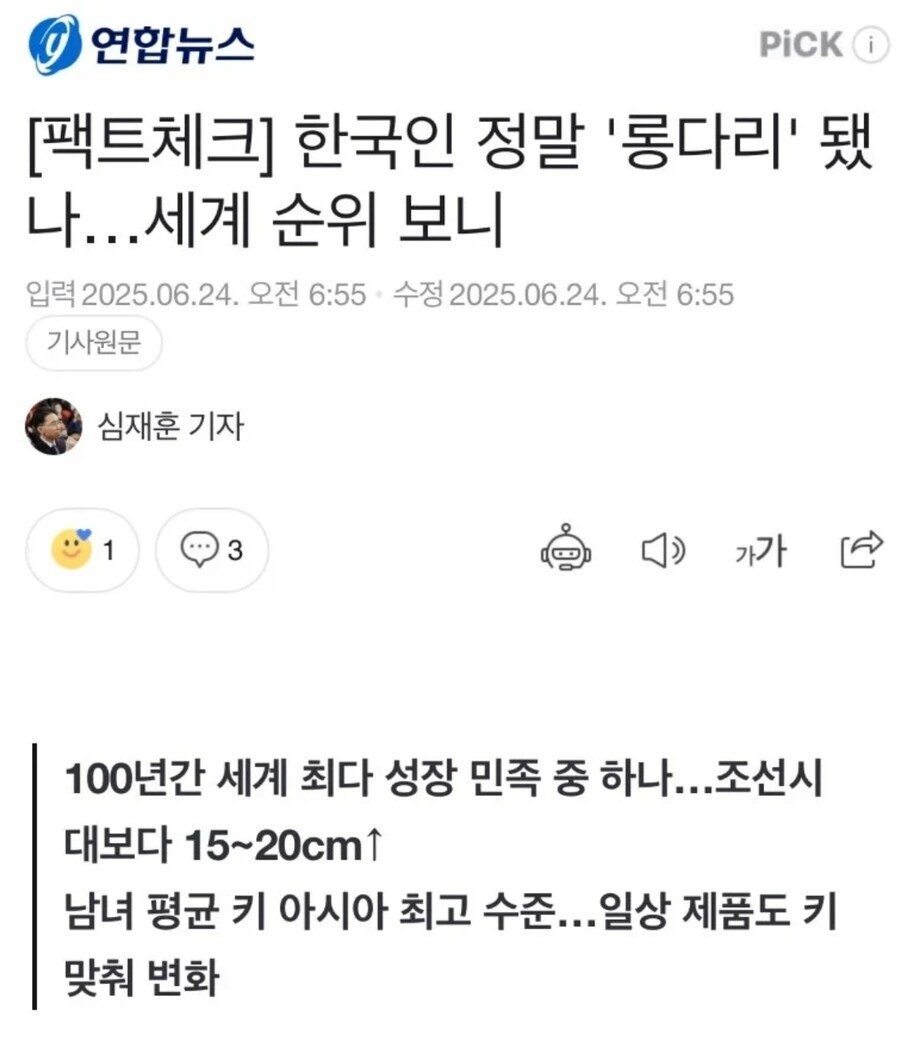
Task: React with the smiley emoji button
Action: pos(83,549)
